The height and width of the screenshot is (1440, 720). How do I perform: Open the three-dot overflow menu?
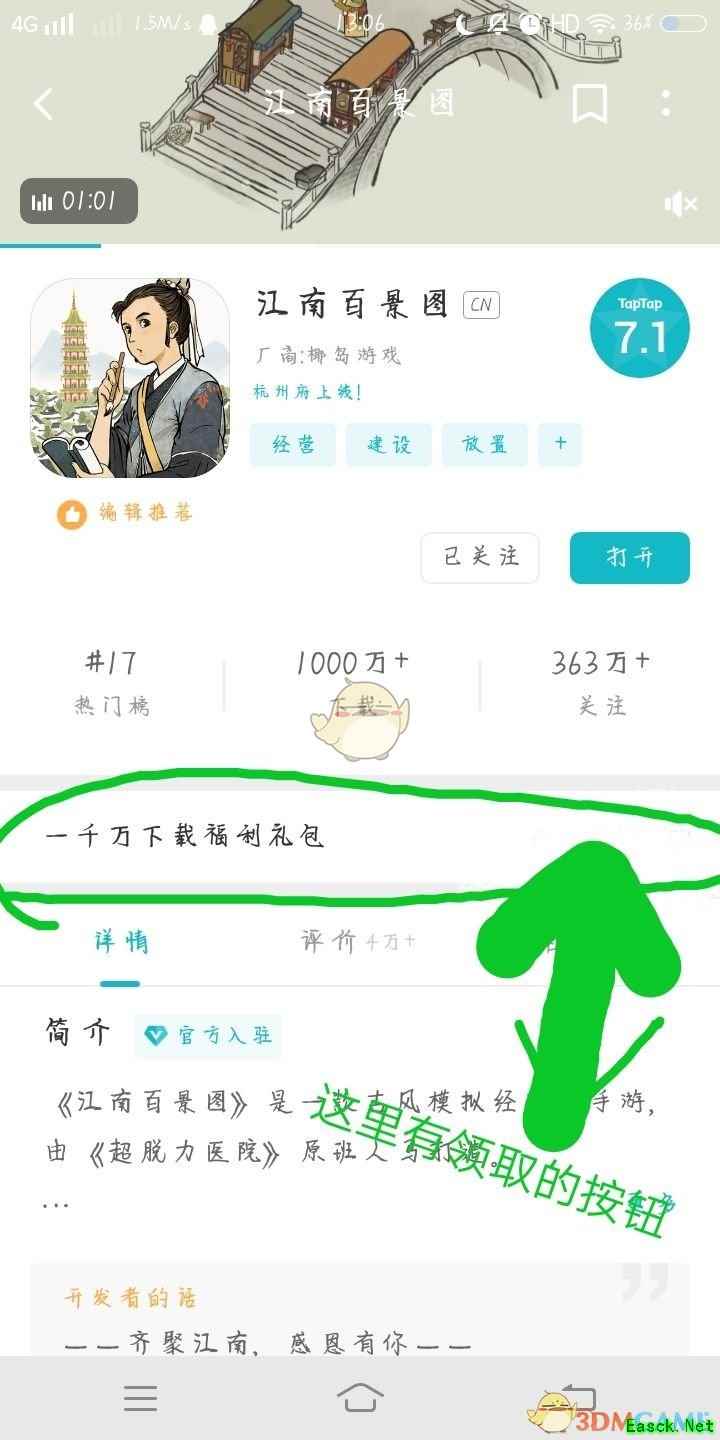(x=666, y=103)
